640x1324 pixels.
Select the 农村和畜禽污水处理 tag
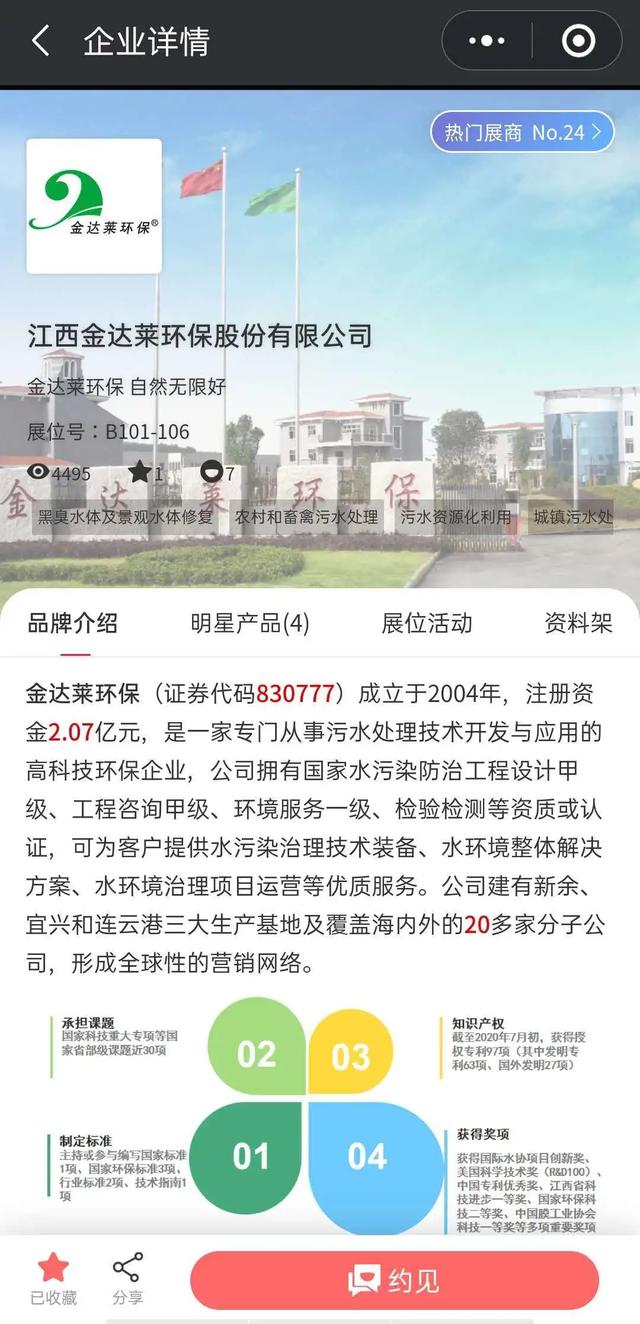(x=306, y=517)
